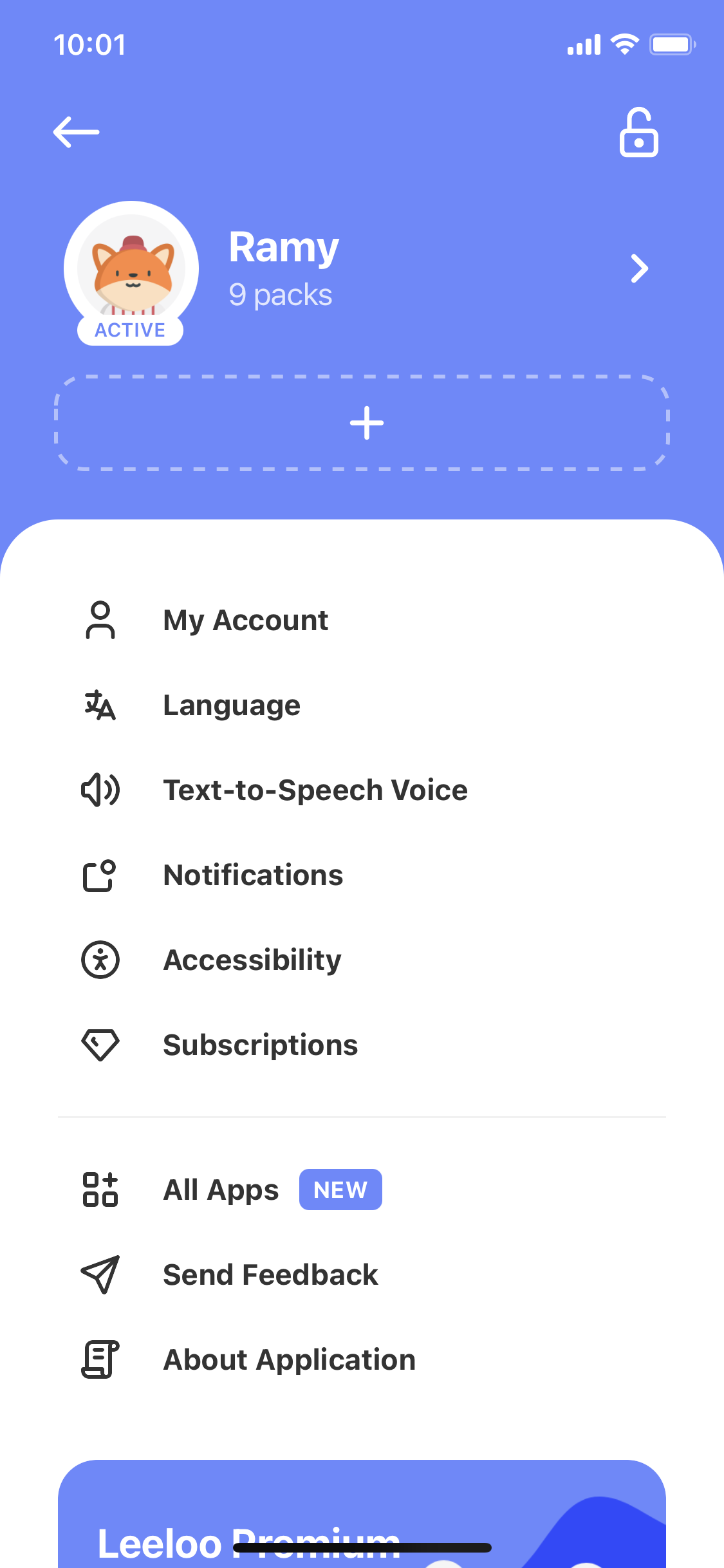Open the My Account person icon
Viewport: 724px width, 1568px height.
100,620
